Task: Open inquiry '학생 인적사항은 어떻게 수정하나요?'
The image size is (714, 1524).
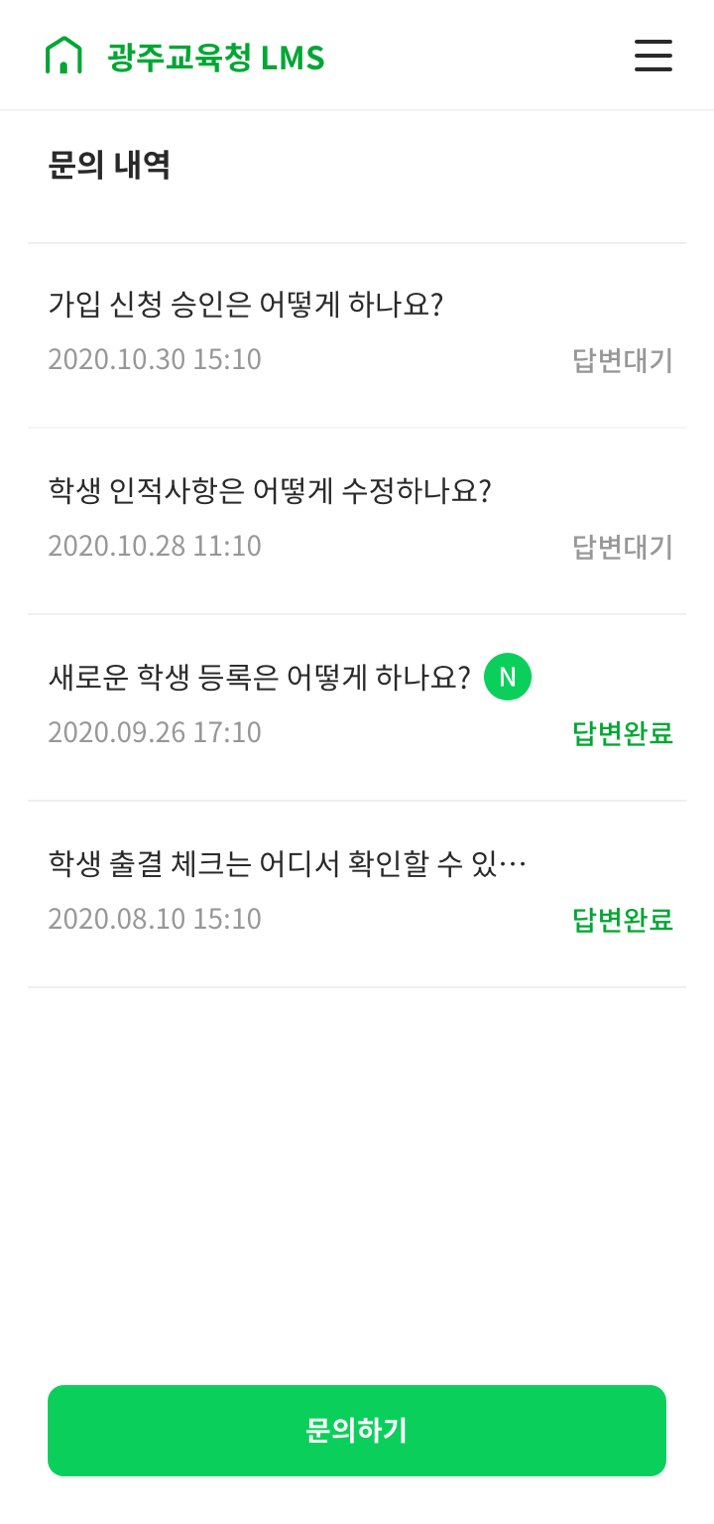Action: (x=357, y=521)
